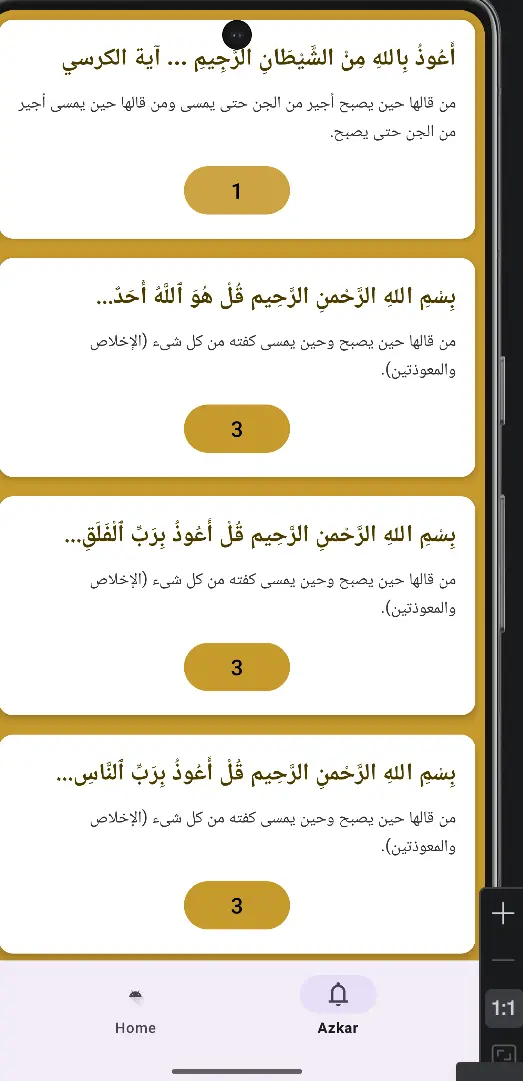Reset emulator zoom with the 1:1 button
Viewport: 523px width, 1081px height.
pyautogui.click(x=504, y=1009)
